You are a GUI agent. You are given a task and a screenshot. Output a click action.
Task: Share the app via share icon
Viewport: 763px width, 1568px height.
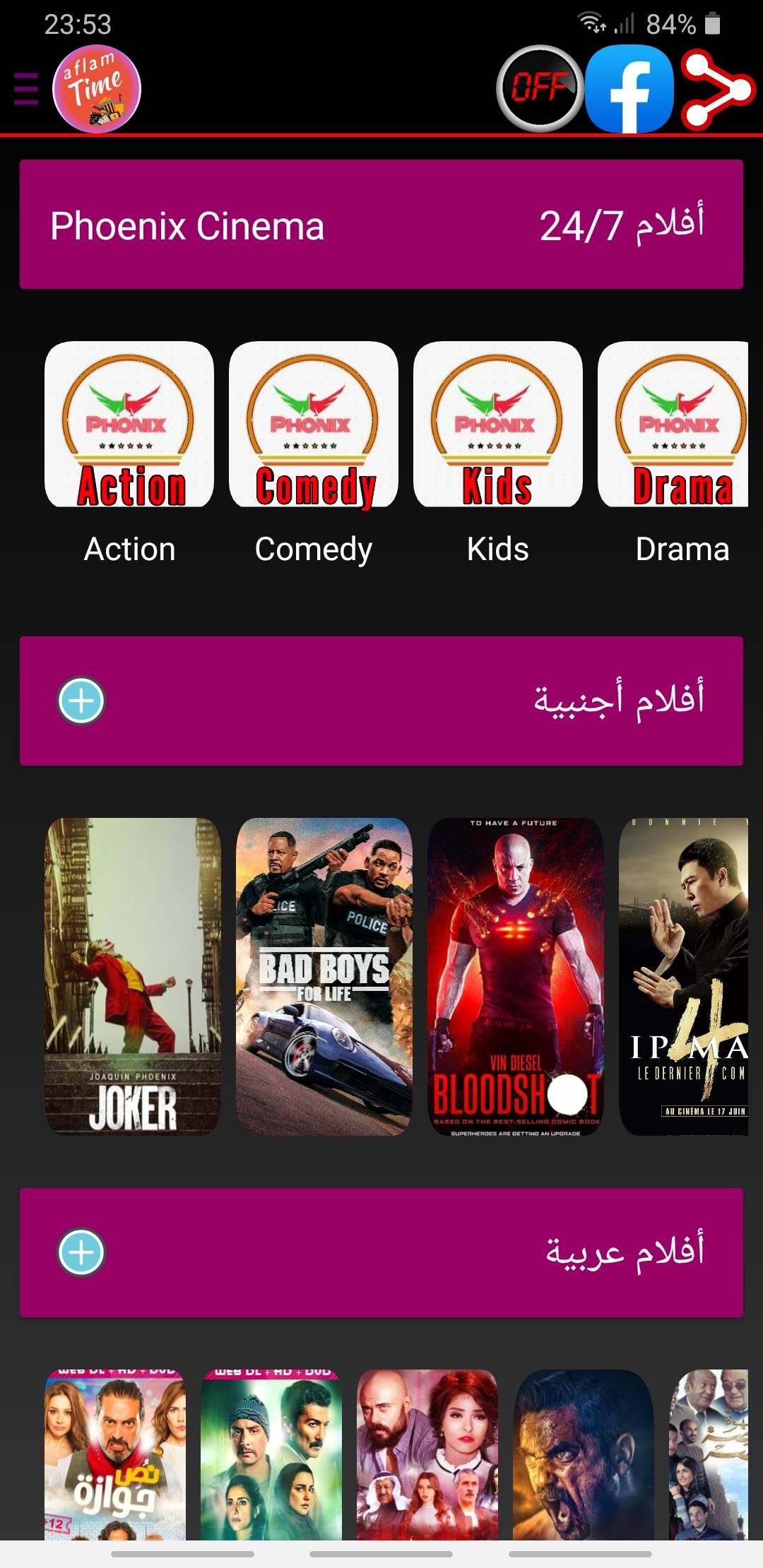[716, 89]
